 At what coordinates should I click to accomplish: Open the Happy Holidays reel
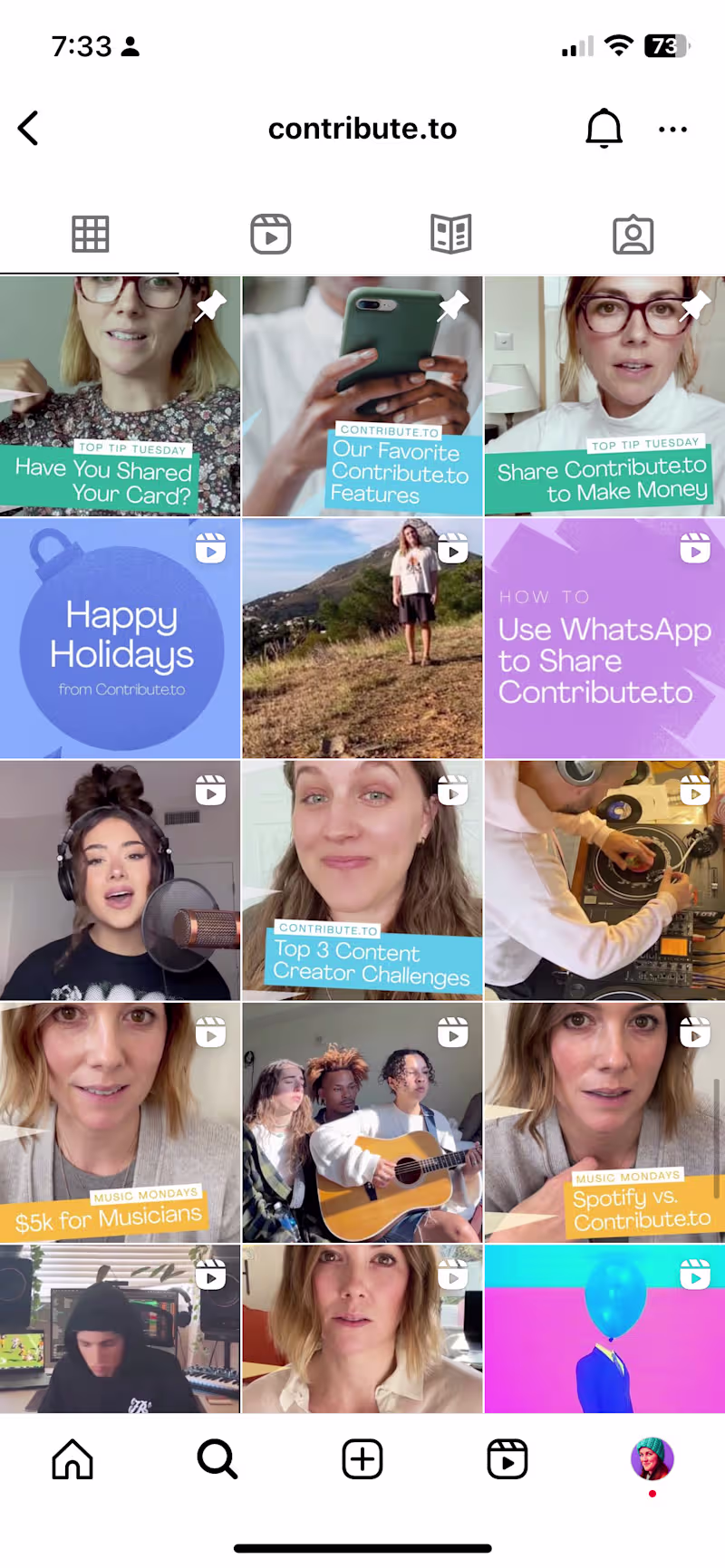tap(120, 639)
